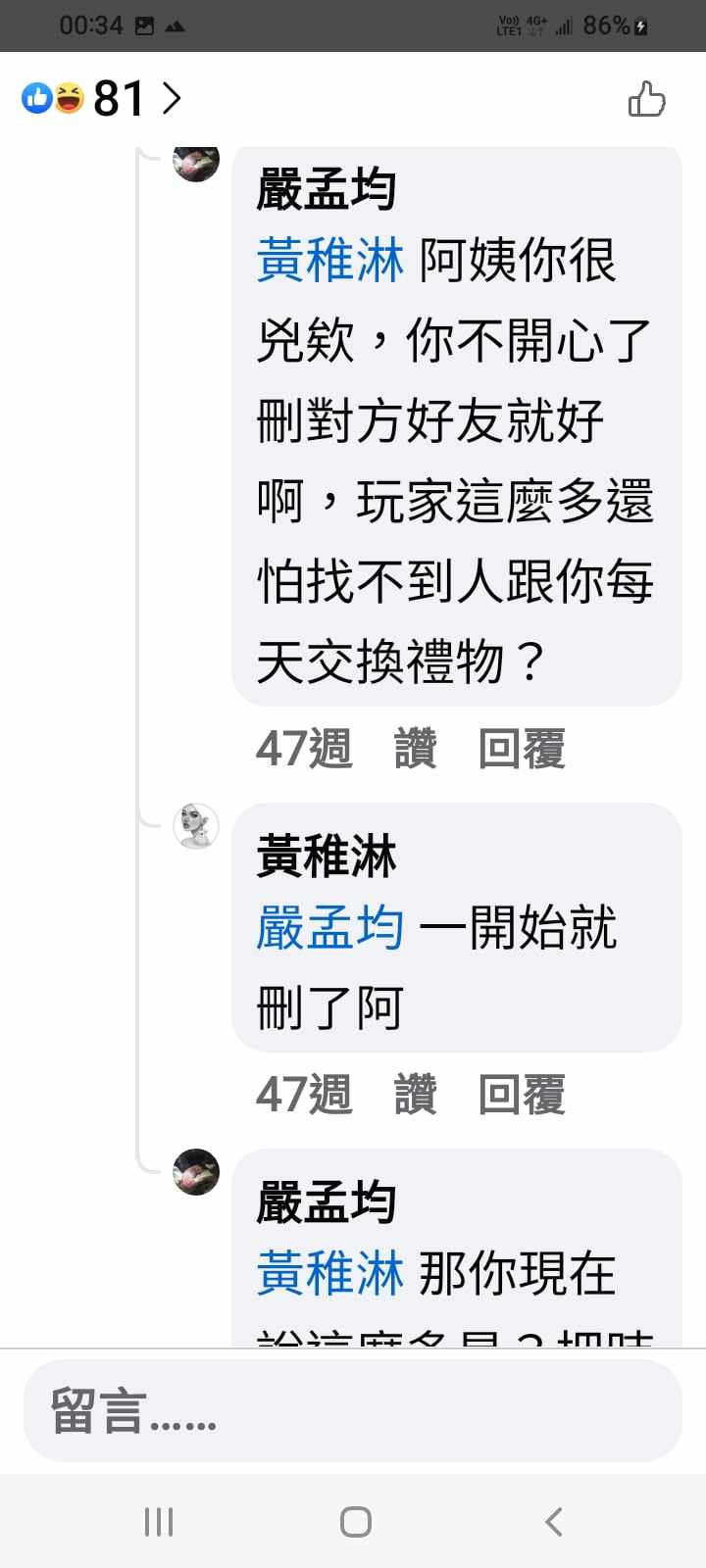Open the 黃稚淋 mention in 那你現在 comment

(329, 1274)
